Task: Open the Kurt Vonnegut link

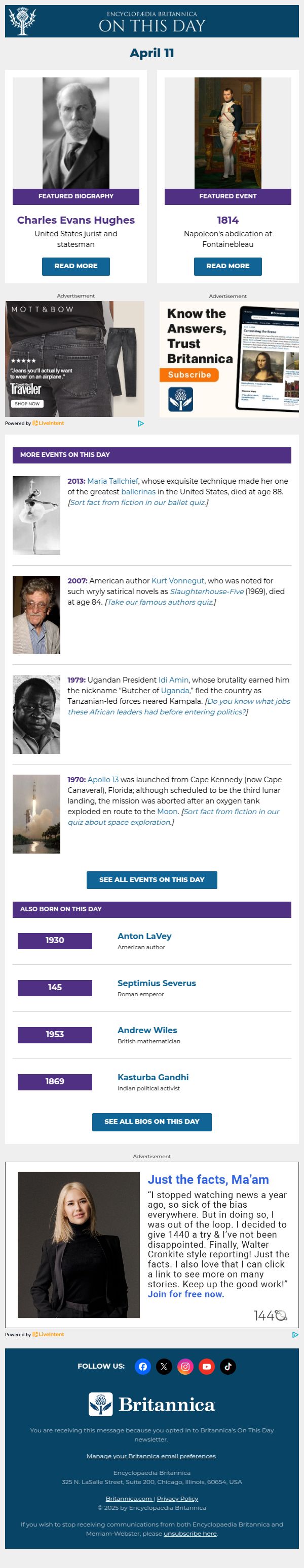Action: [x=168, y=581]
